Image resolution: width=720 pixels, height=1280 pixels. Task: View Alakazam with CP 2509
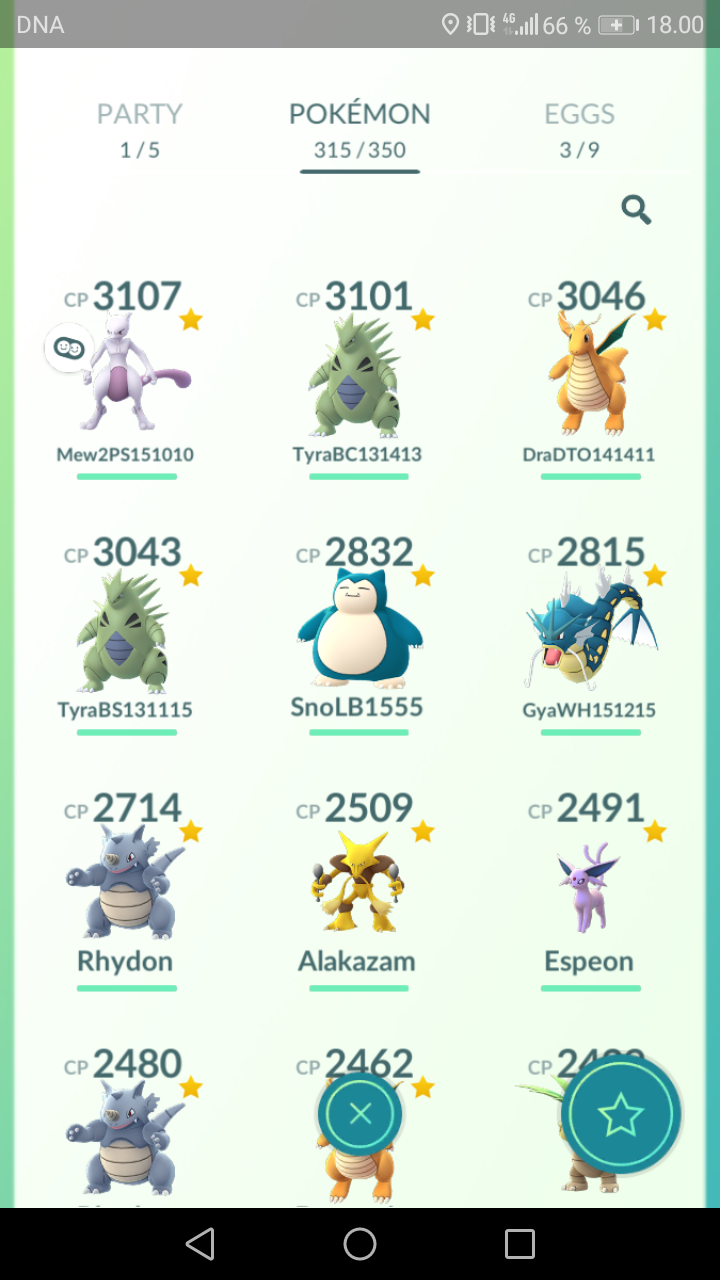point(359,890)
